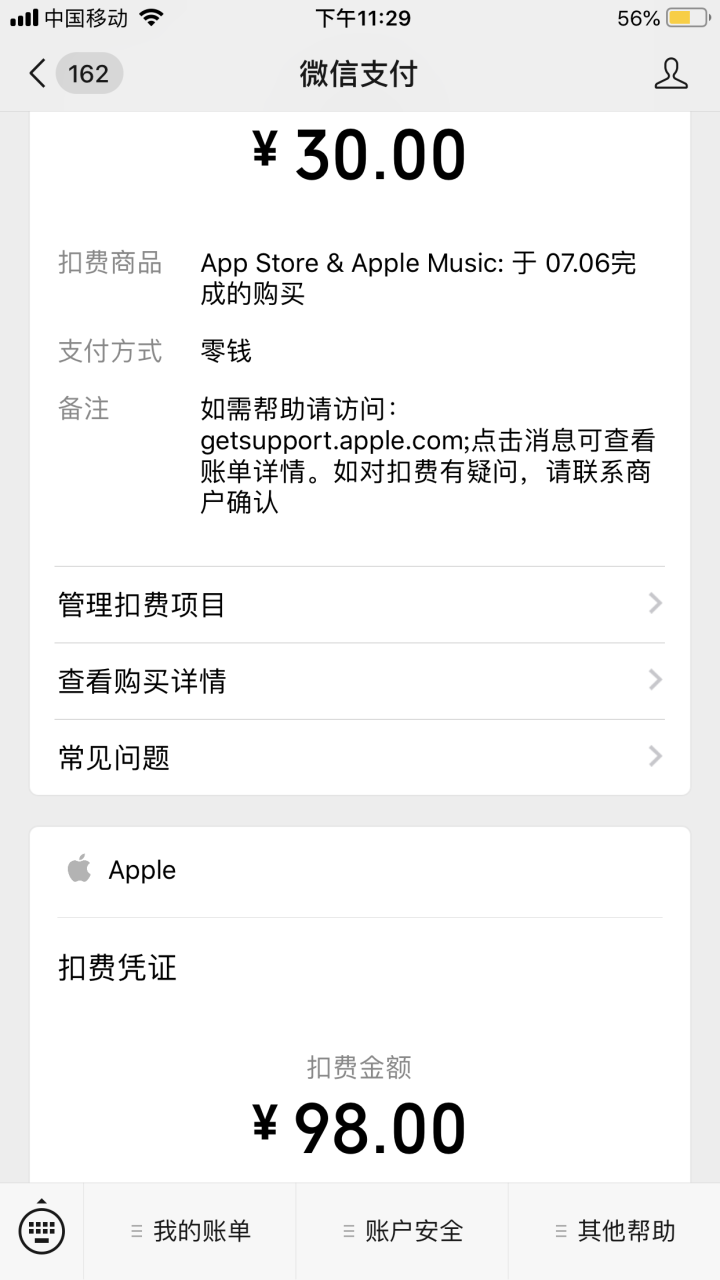The width and height of the screenshot is (720, 1280).
Task: Open 我的账单 menu
Action: point(190,1231)
